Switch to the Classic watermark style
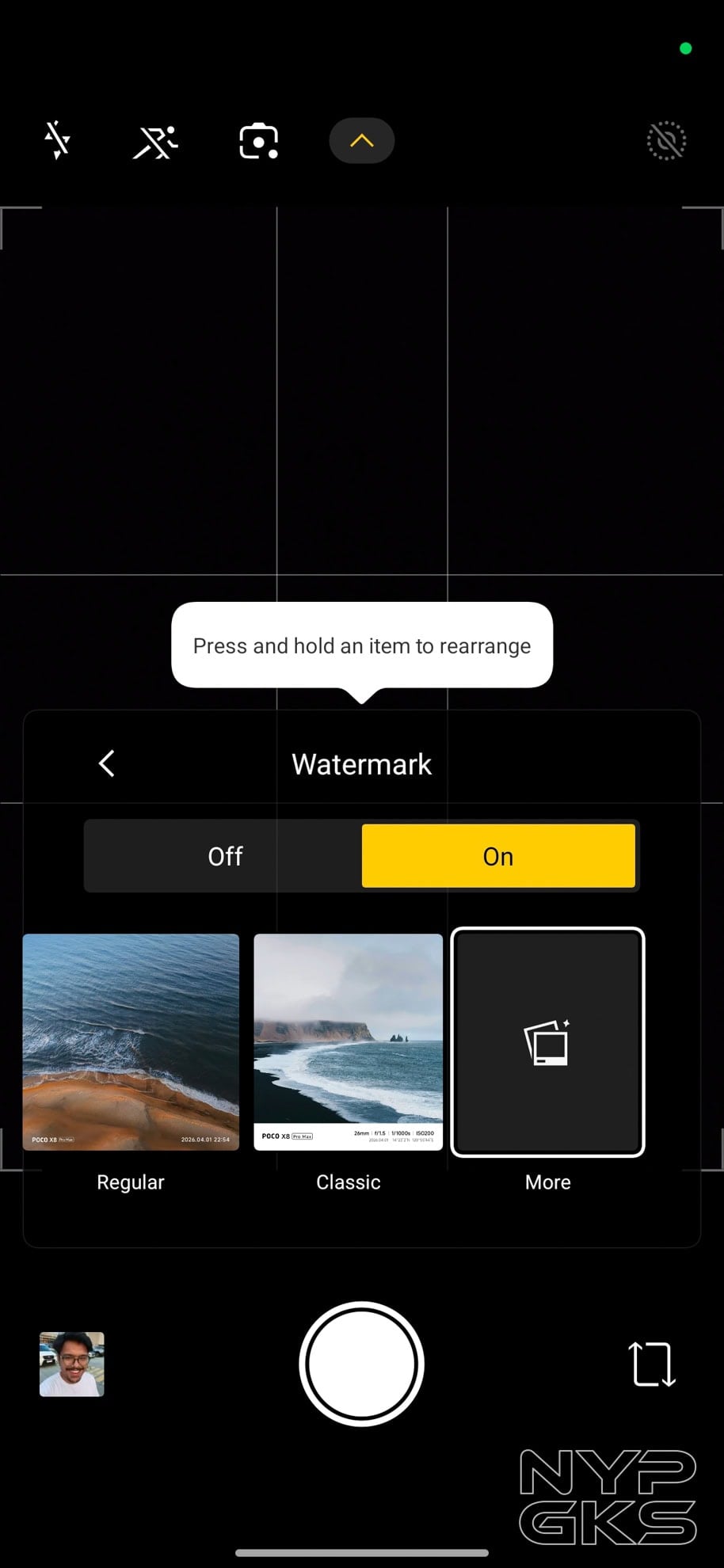 point(348,1043)
